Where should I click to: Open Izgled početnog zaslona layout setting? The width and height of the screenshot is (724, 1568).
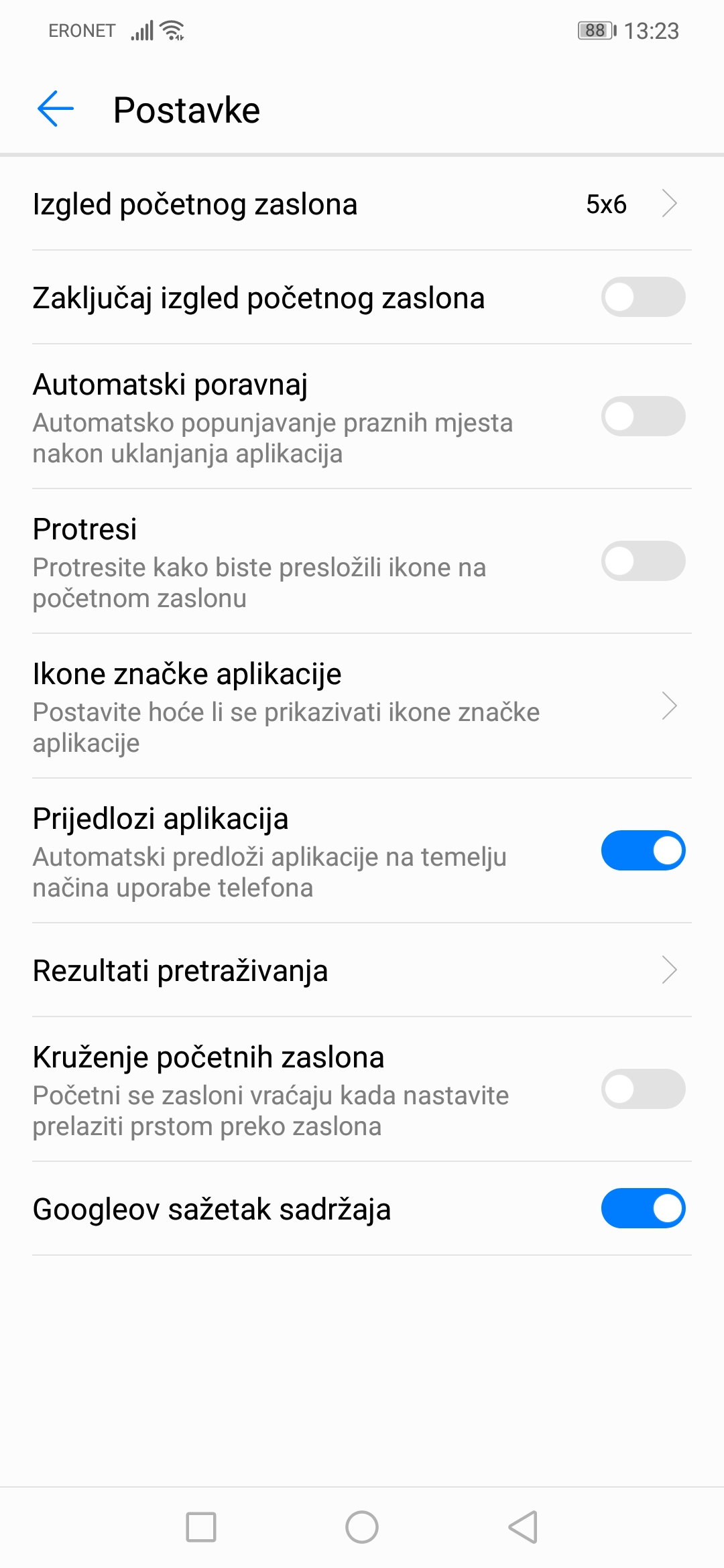click(x=362, y=204)
